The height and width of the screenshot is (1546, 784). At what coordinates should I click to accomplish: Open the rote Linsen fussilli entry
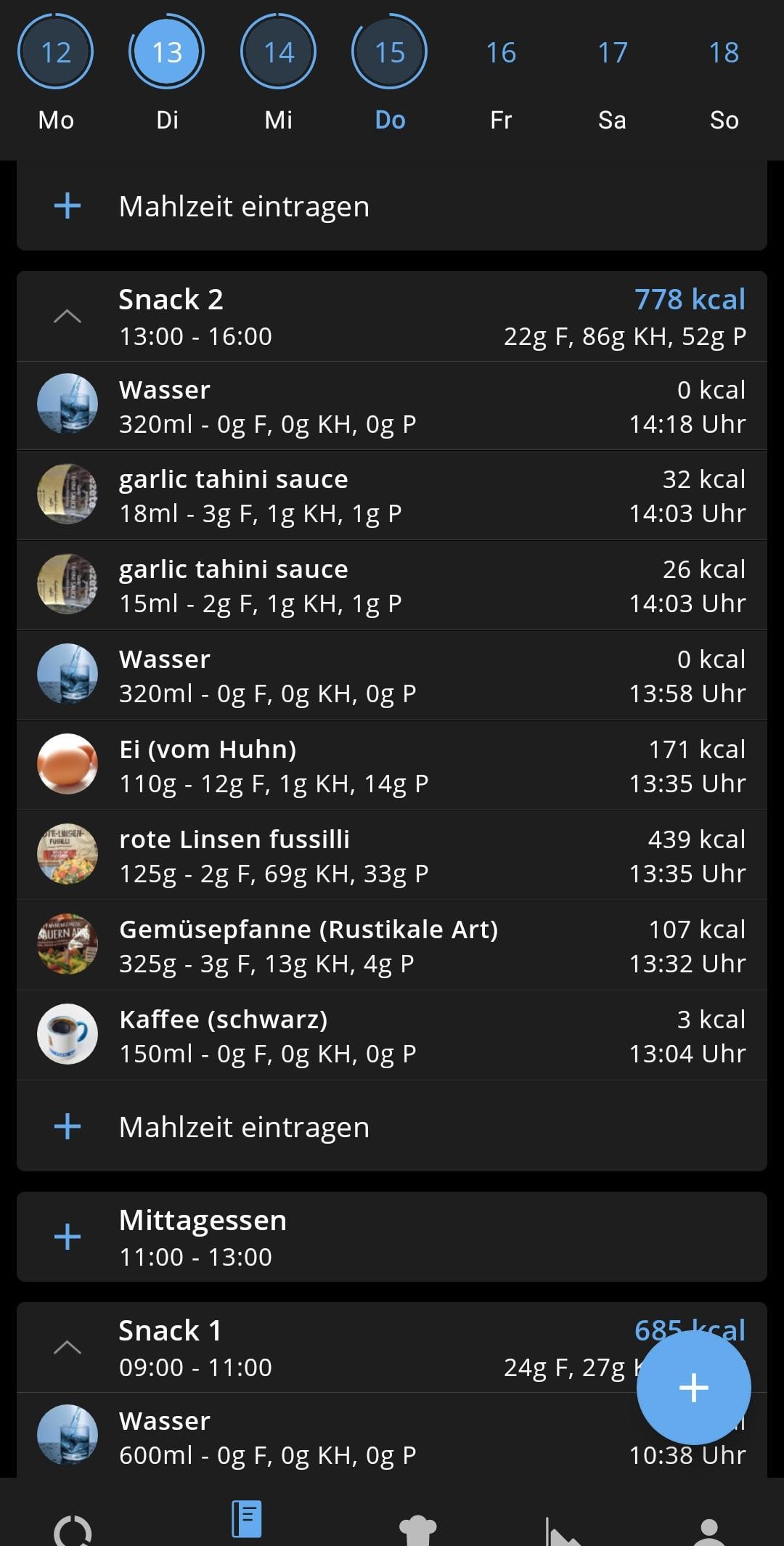click(392, 856)
